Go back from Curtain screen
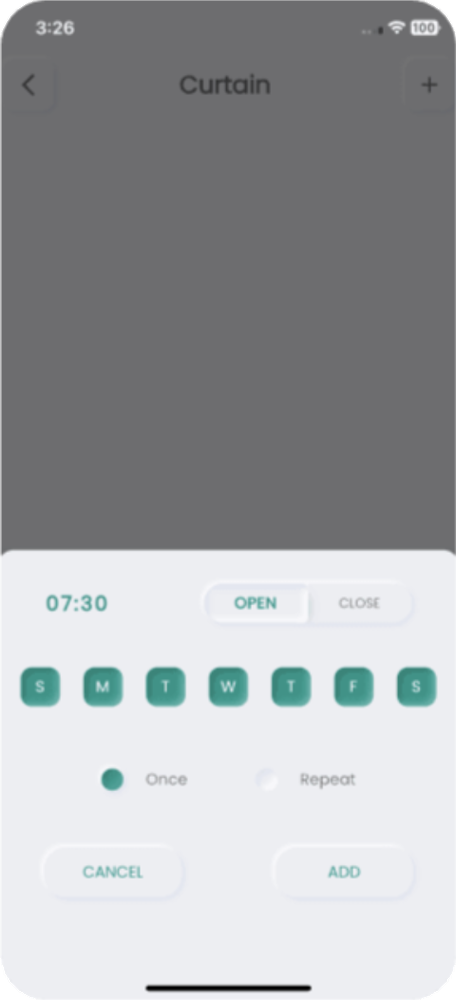 pos(28,85)
